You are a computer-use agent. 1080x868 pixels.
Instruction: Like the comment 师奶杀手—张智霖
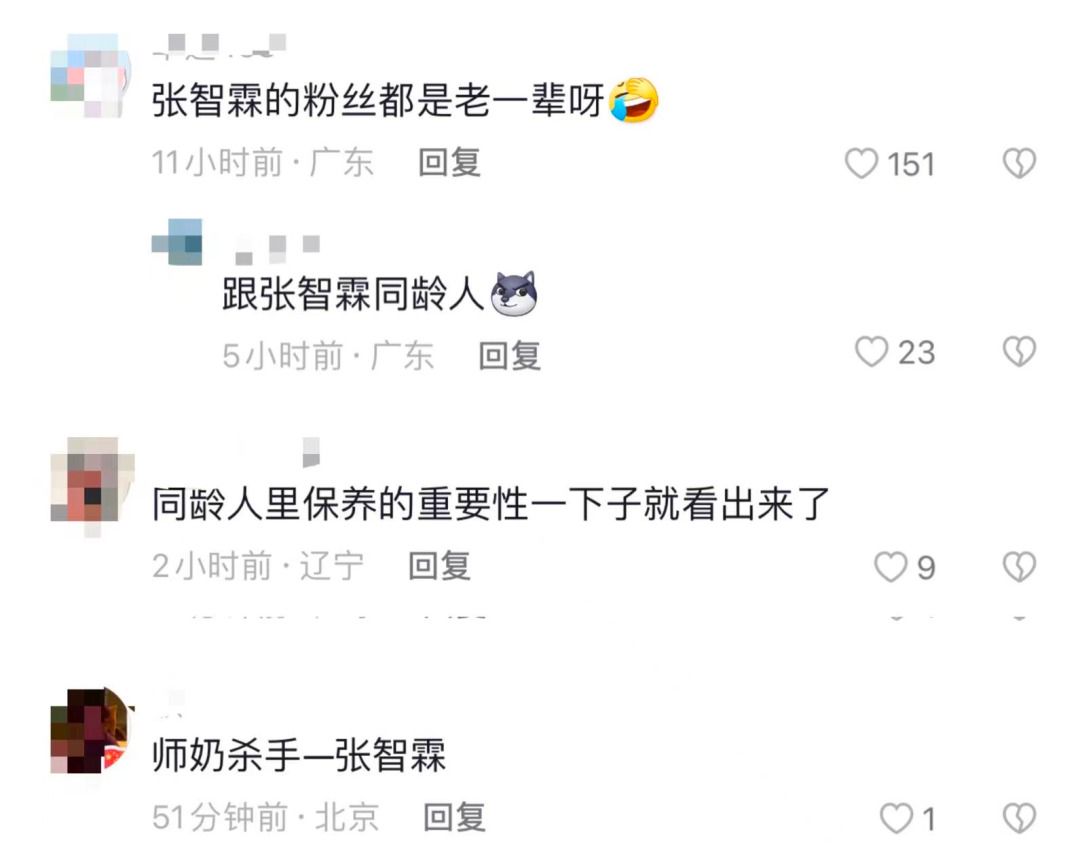click(895, 820)
